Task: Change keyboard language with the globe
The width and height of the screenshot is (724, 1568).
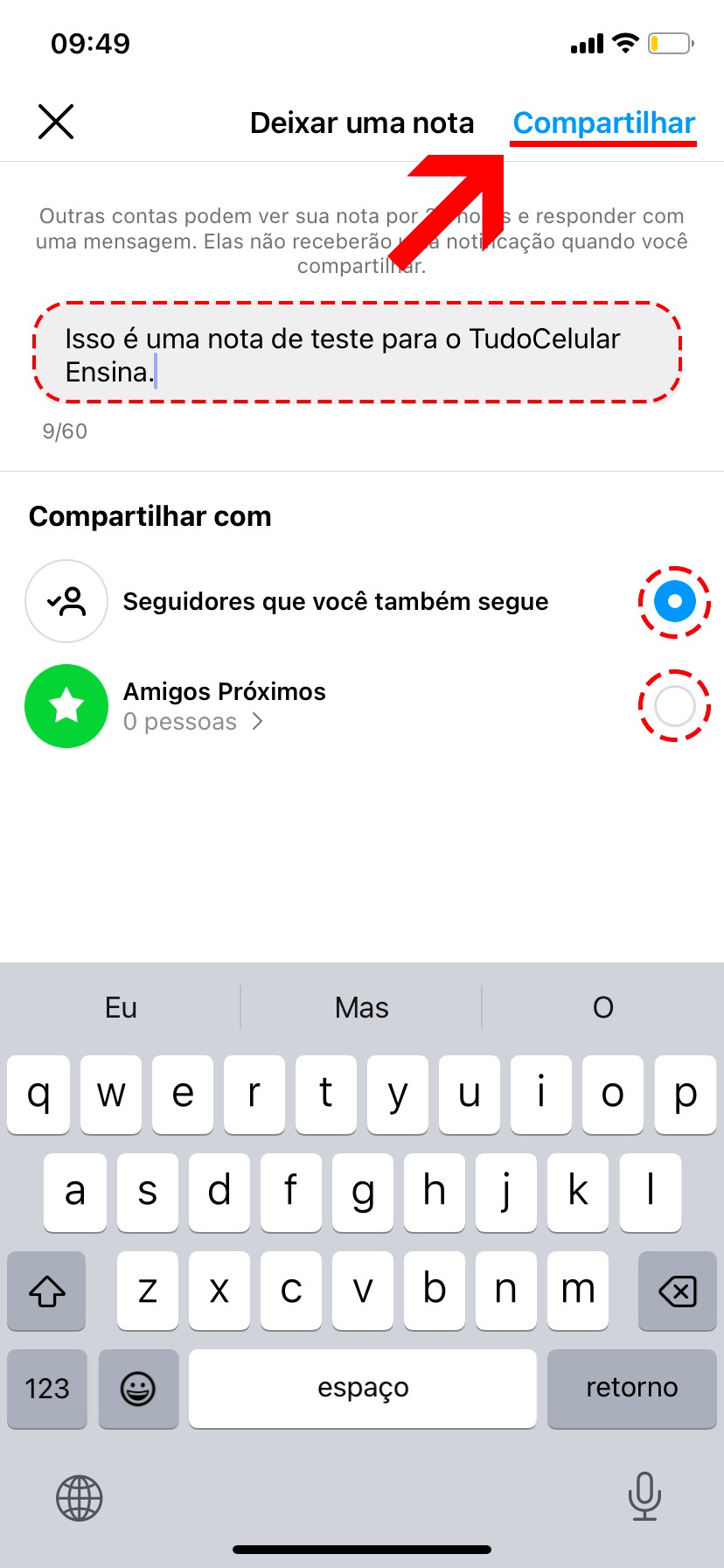Action: click(x=80, y=1498)
